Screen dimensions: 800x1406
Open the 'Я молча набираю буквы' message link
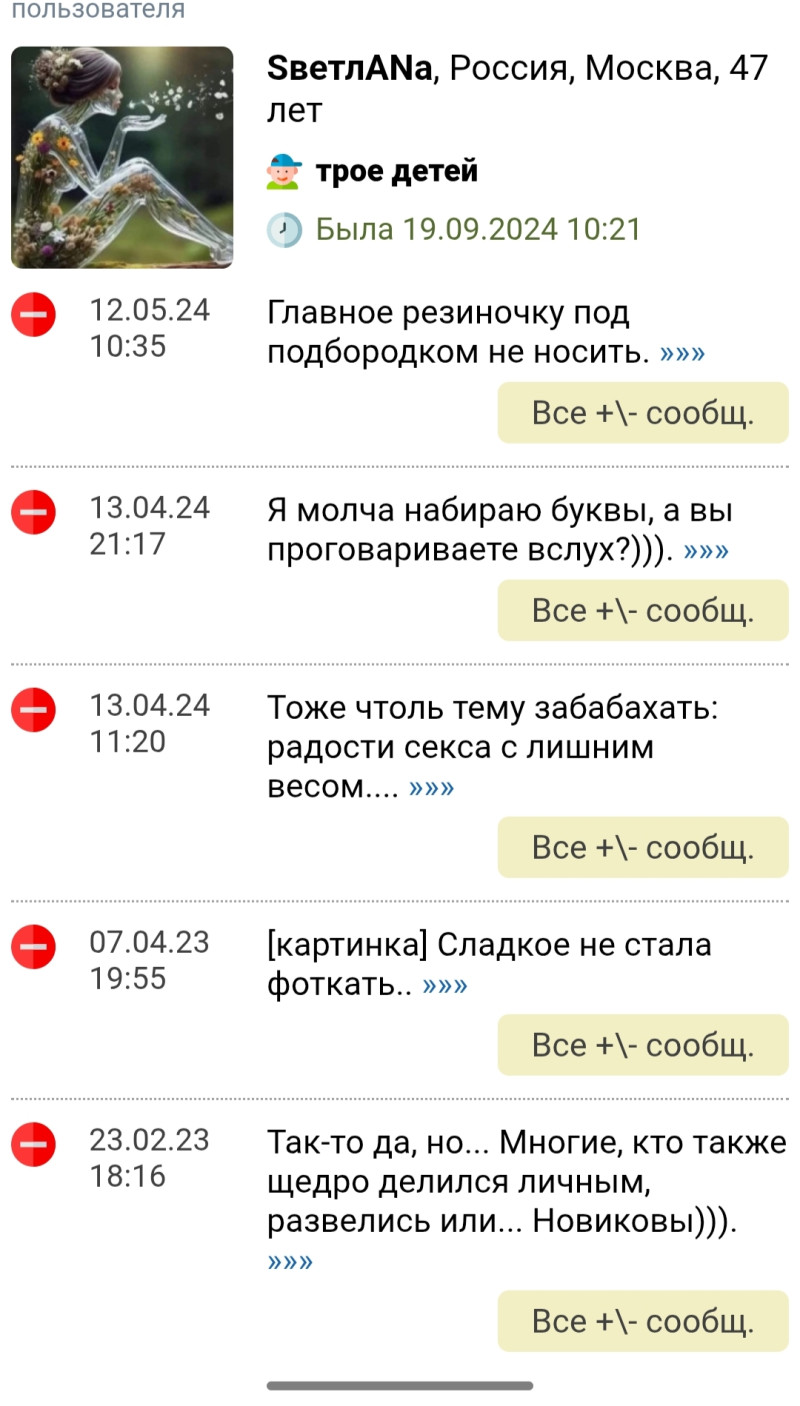[706, 551]
